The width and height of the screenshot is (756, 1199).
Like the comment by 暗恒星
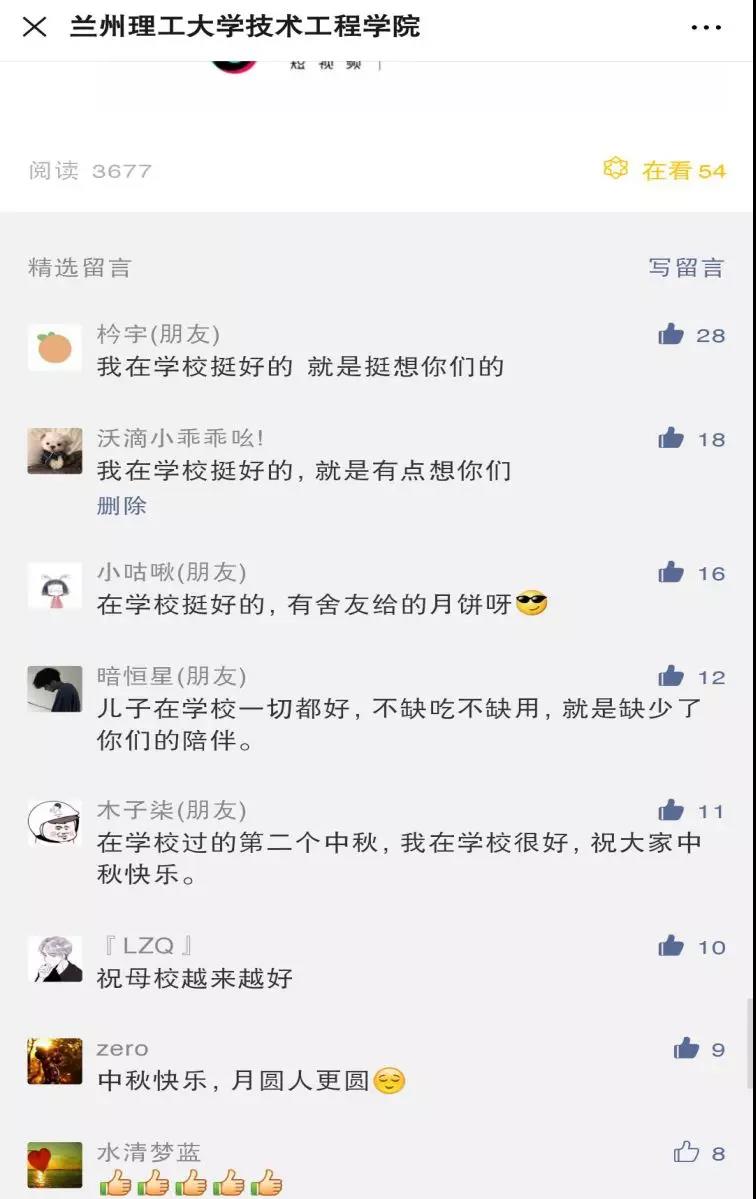click(x=672, y=677)
